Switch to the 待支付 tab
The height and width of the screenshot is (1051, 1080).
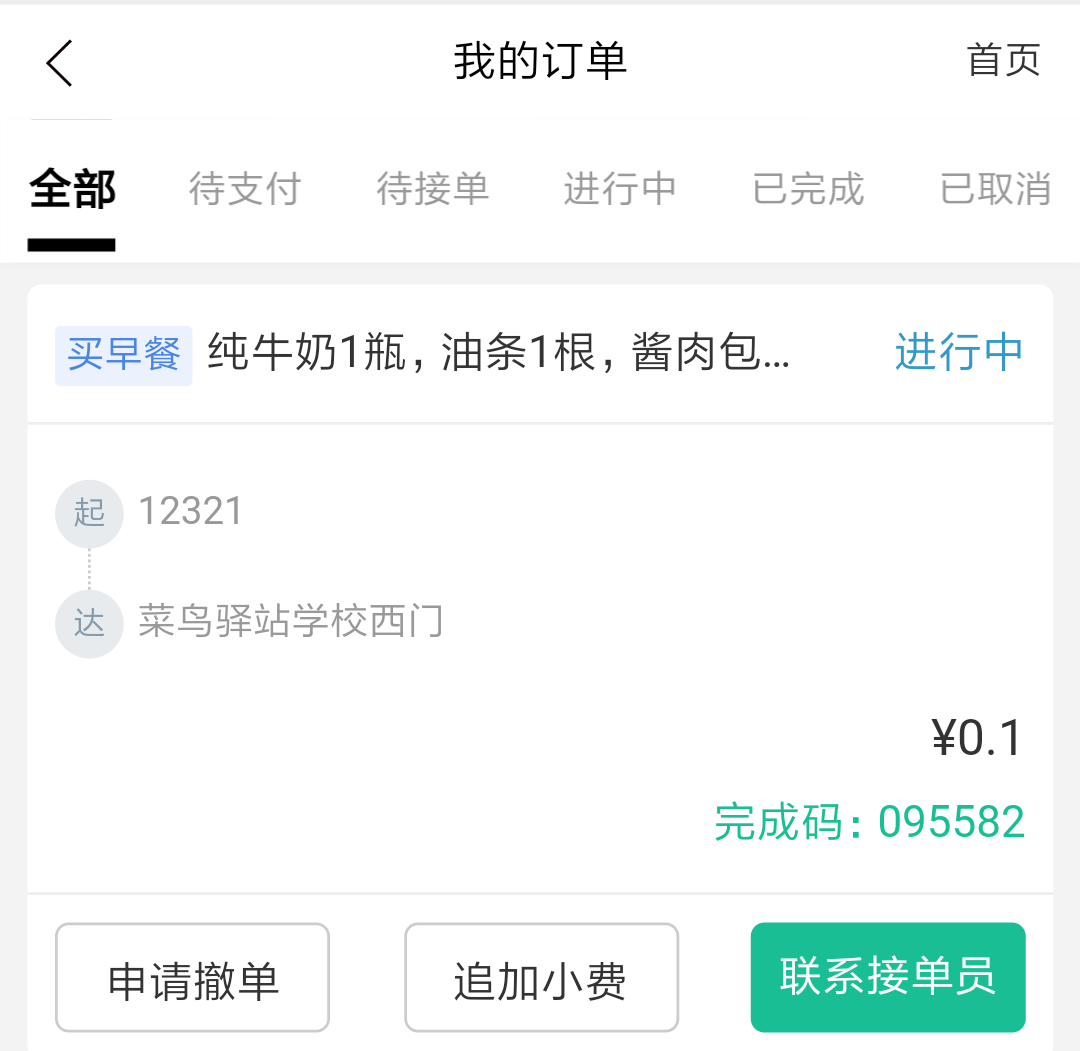point(245,189)
